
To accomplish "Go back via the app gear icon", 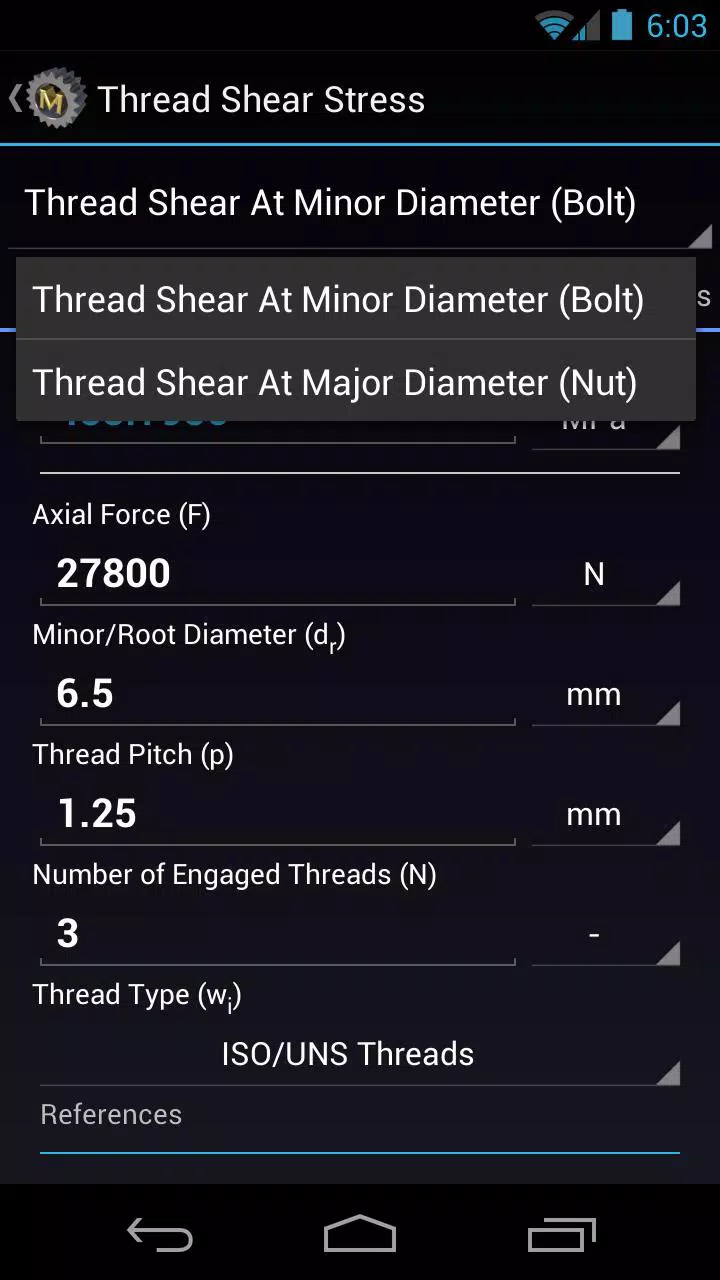I will (x=48, y=99).
